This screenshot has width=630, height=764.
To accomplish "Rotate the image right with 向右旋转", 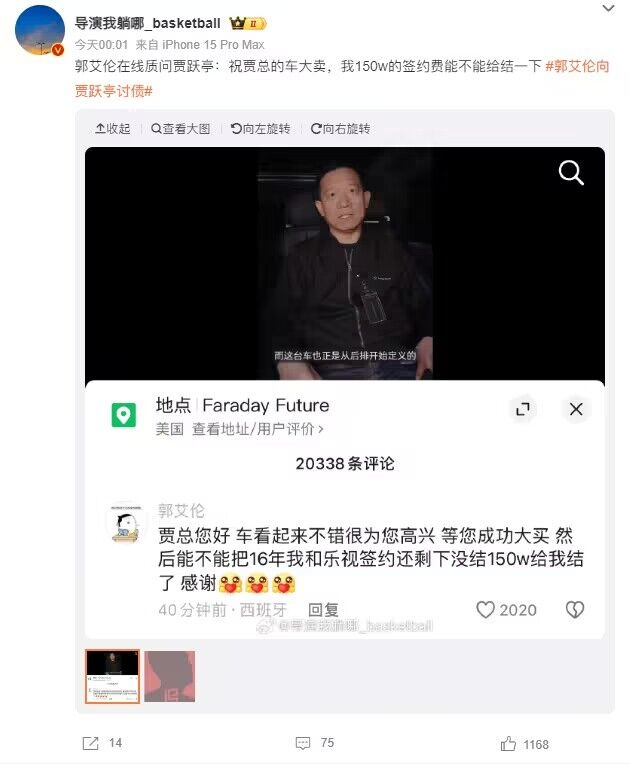I will point(340,129).
